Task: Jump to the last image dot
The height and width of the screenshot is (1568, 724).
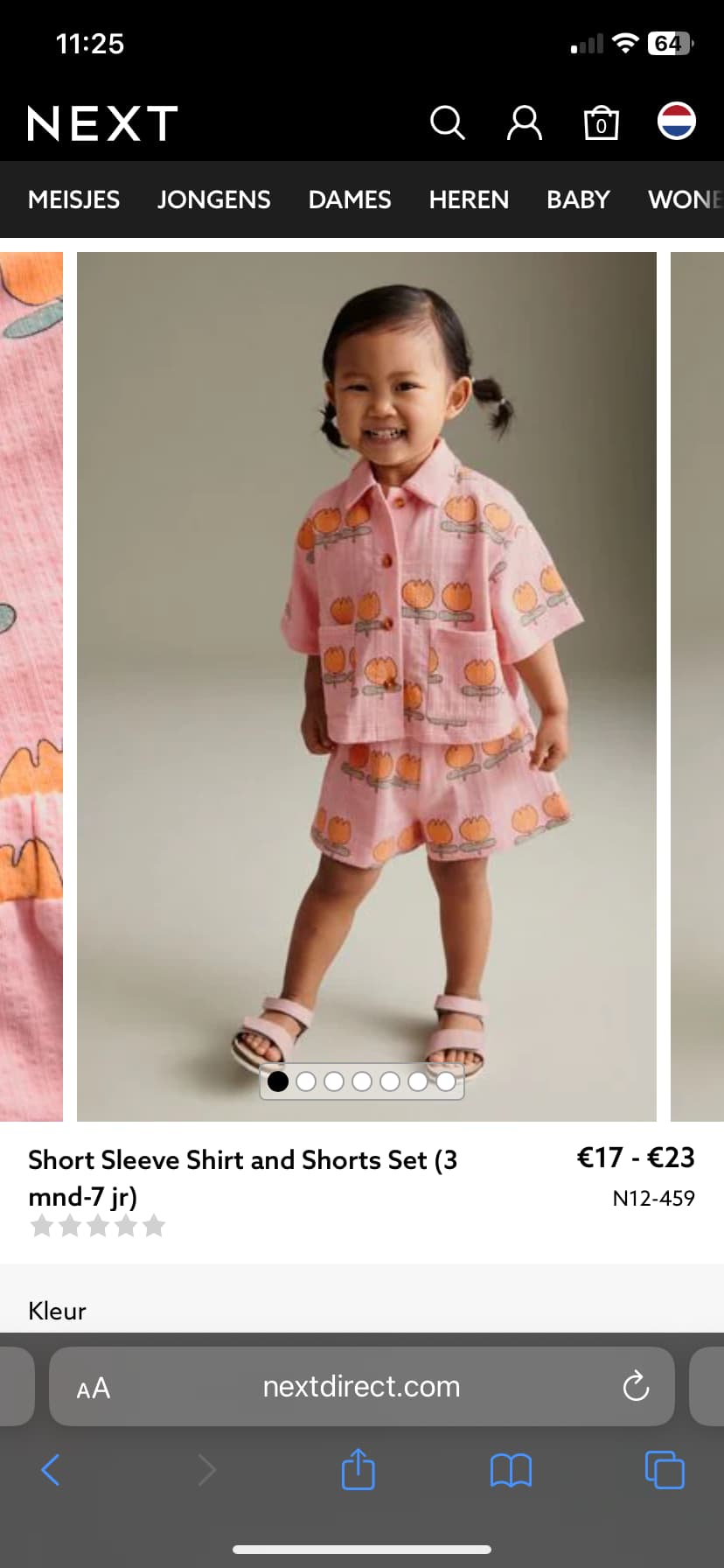Action: tap(446, 1081)
